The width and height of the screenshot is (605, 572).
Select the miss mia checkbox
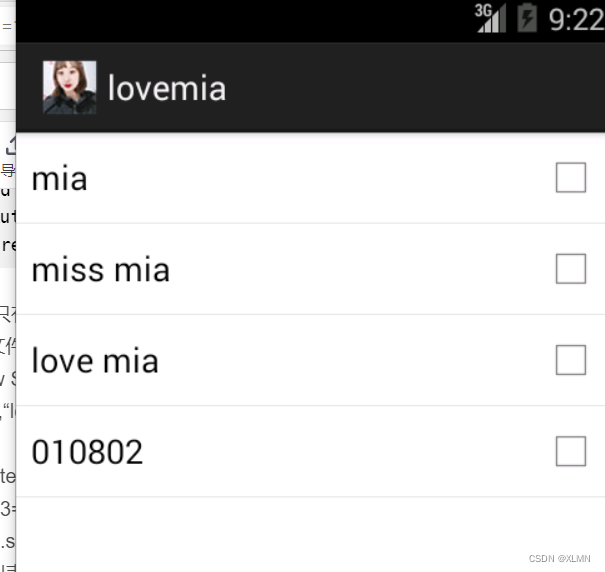coord(570,269)
